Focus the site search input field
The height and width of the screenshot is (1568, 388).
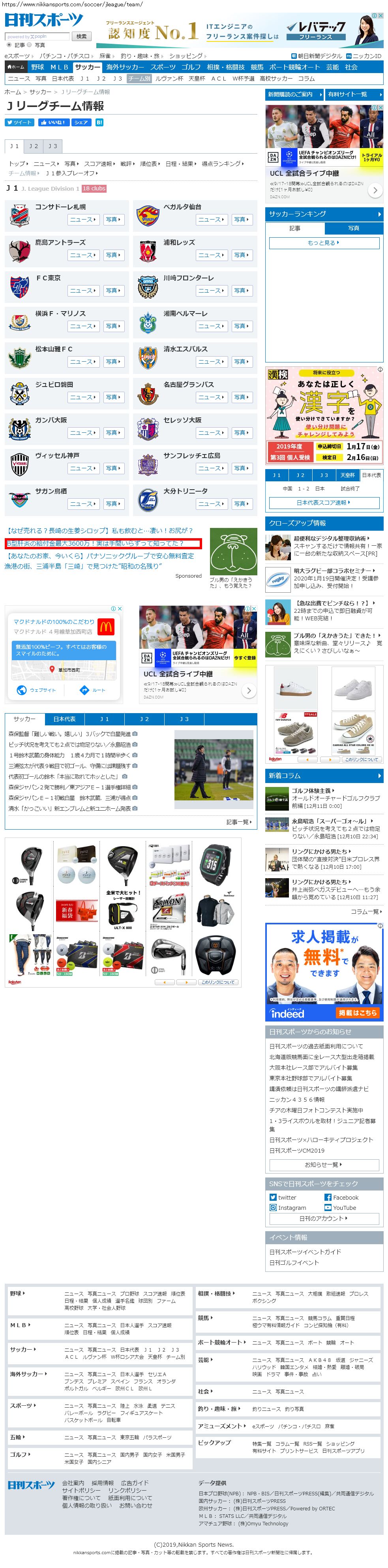click(x=38, y=36)
